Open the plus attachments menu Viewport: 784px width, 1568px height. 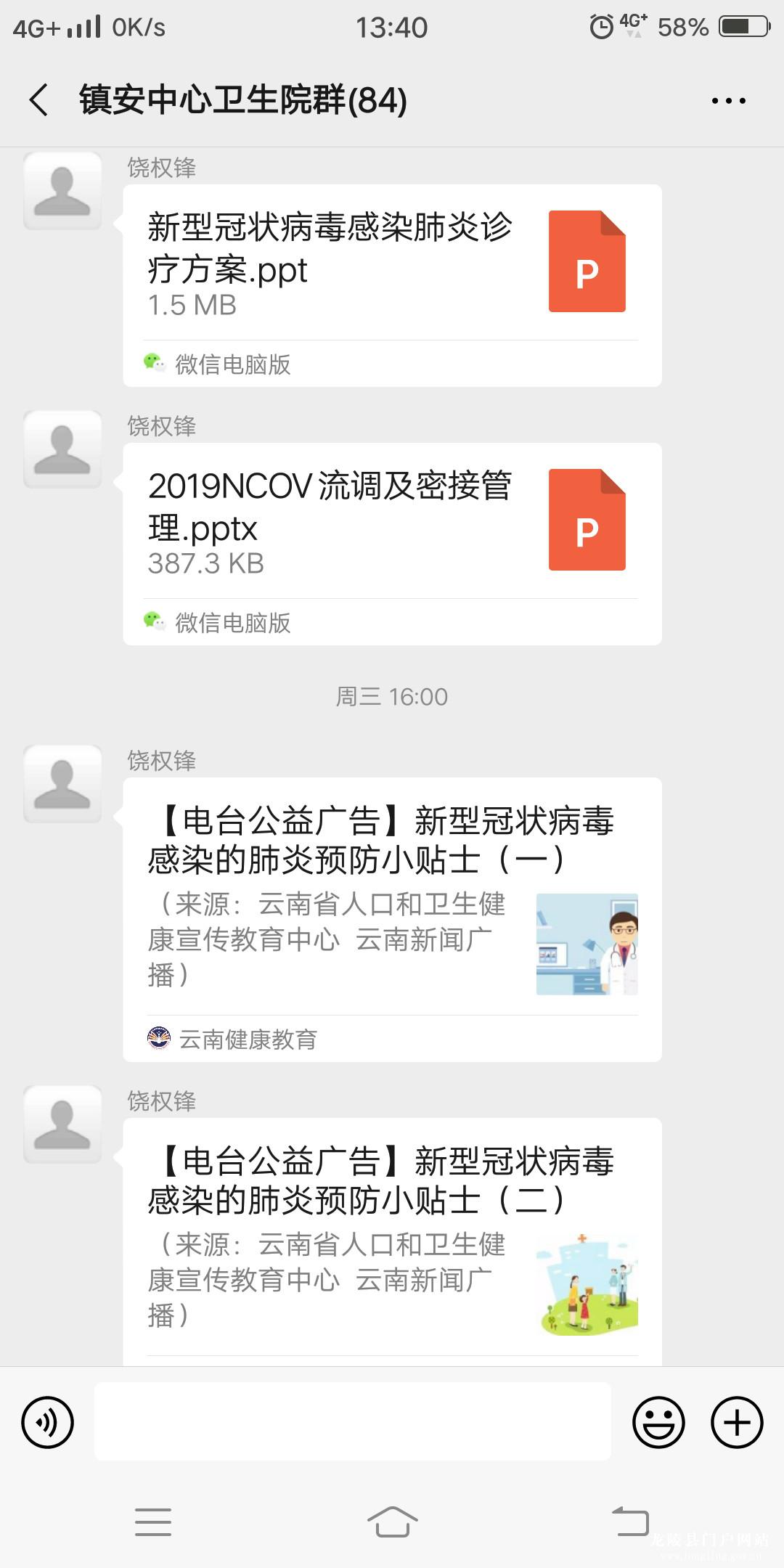(x=736, y=1422)
